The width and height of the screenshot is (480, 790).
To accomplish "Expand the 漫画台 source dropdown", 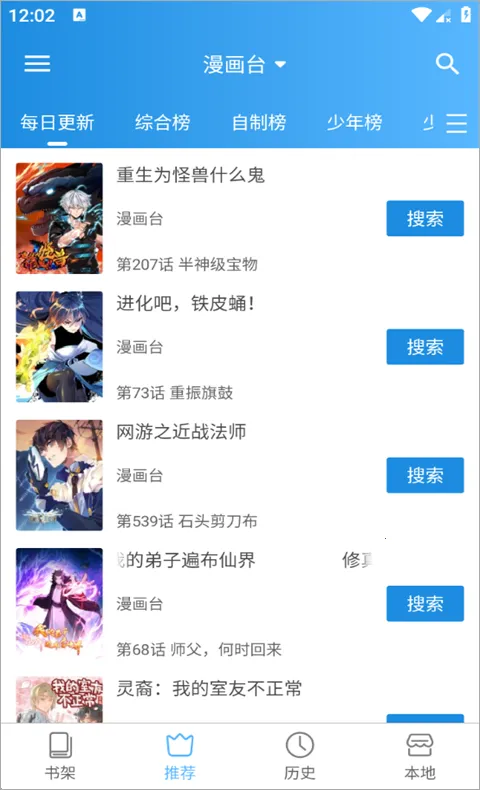I will pyautogui.click(x=245, y=64).
